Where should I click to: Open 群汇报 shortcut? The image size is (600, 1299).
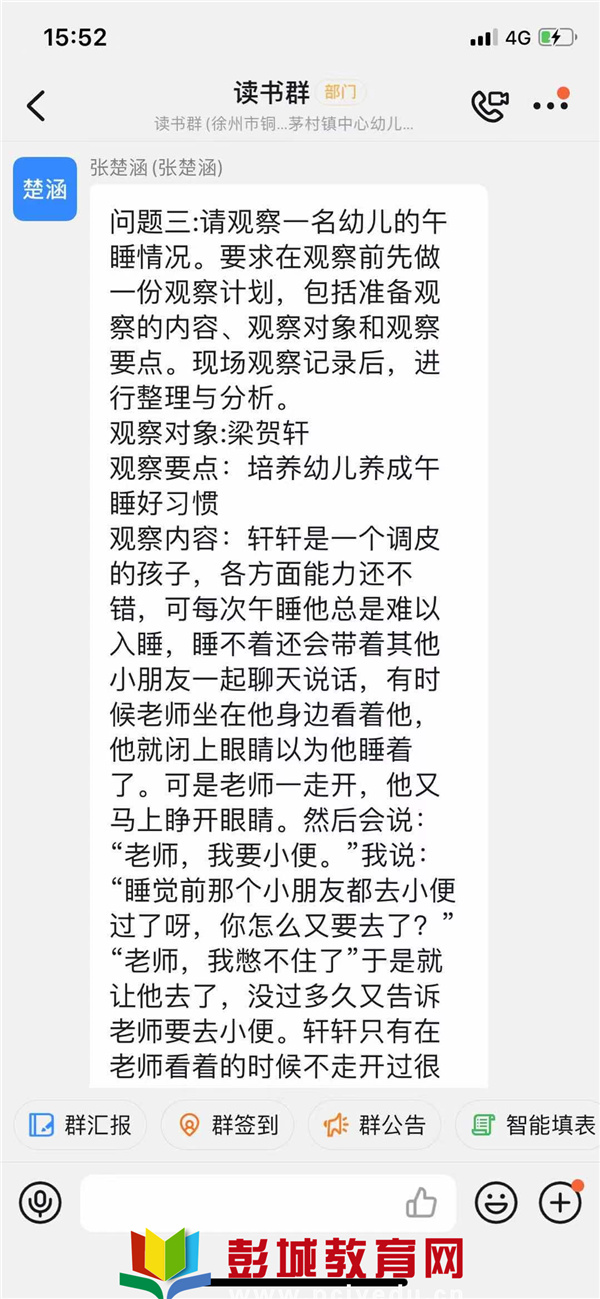80,1125
